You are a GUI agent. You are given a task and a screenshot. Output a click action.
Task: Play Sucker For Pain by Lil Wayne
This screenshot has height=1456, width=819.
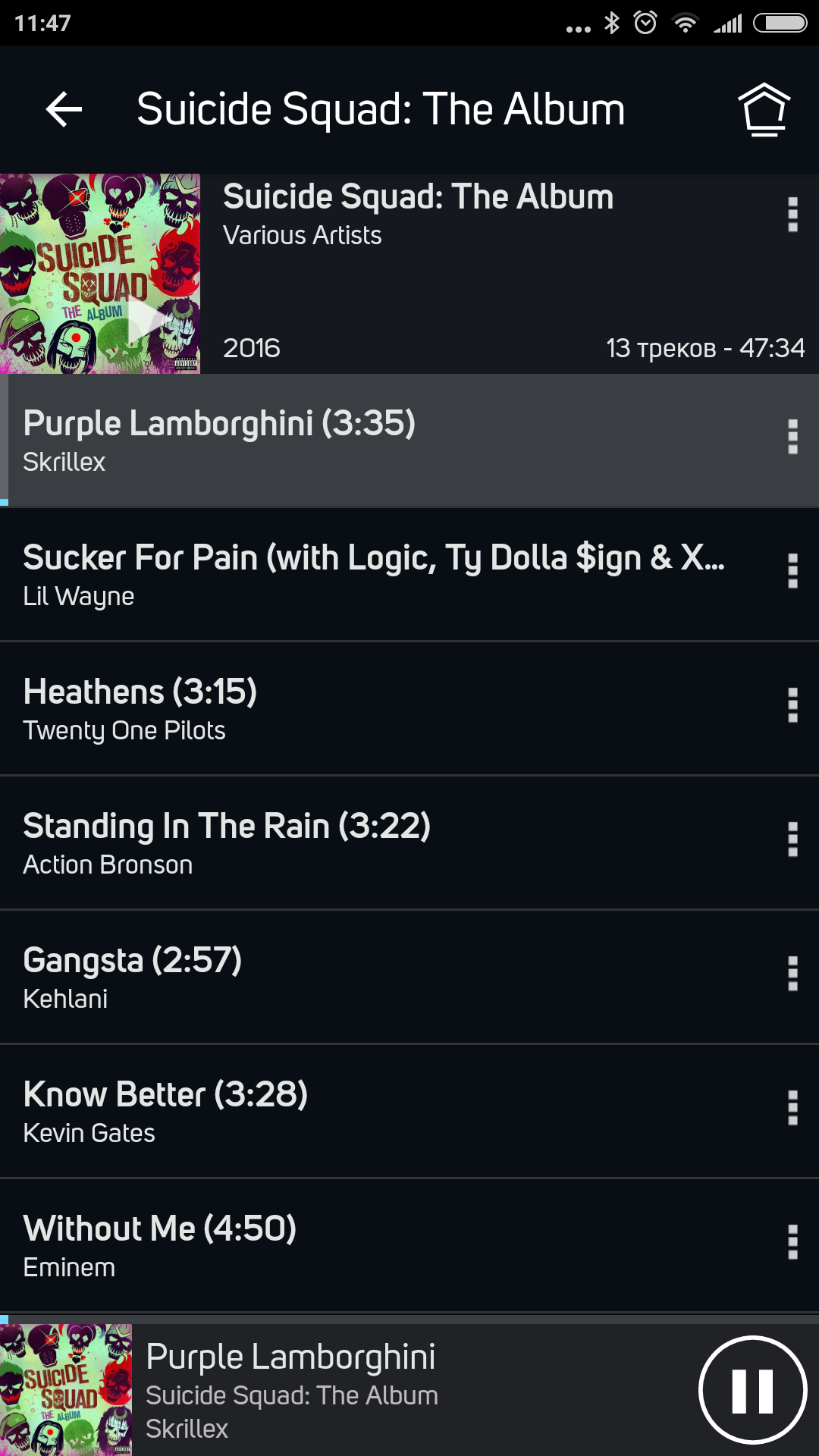click(372, 575)
